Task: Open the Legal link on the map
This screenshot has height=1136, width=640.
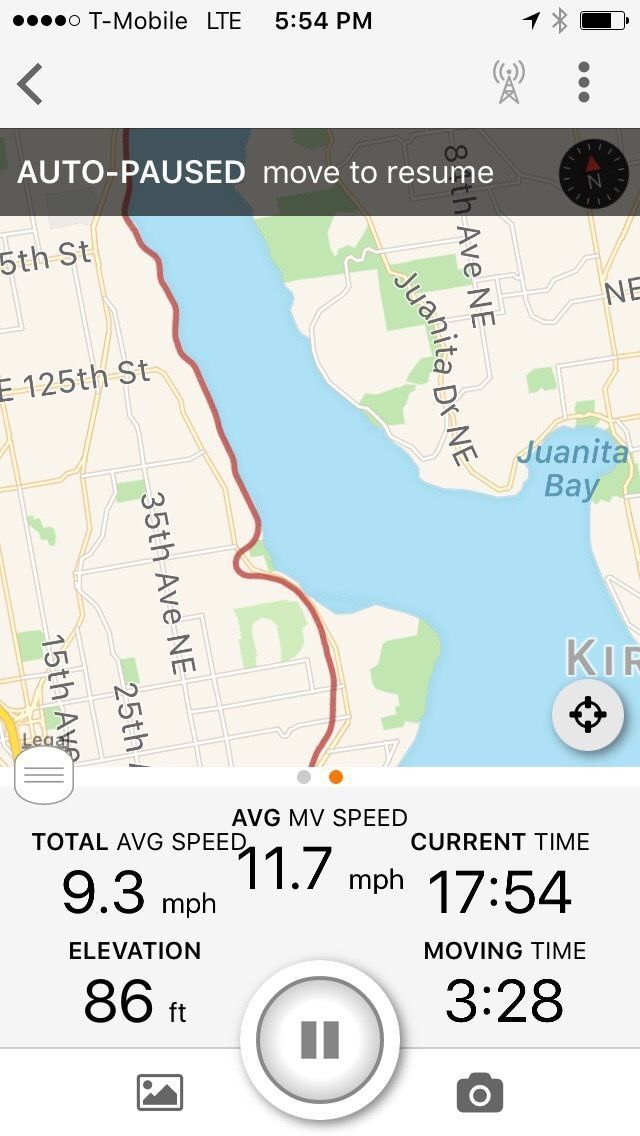Action: [x=44, y=740]
